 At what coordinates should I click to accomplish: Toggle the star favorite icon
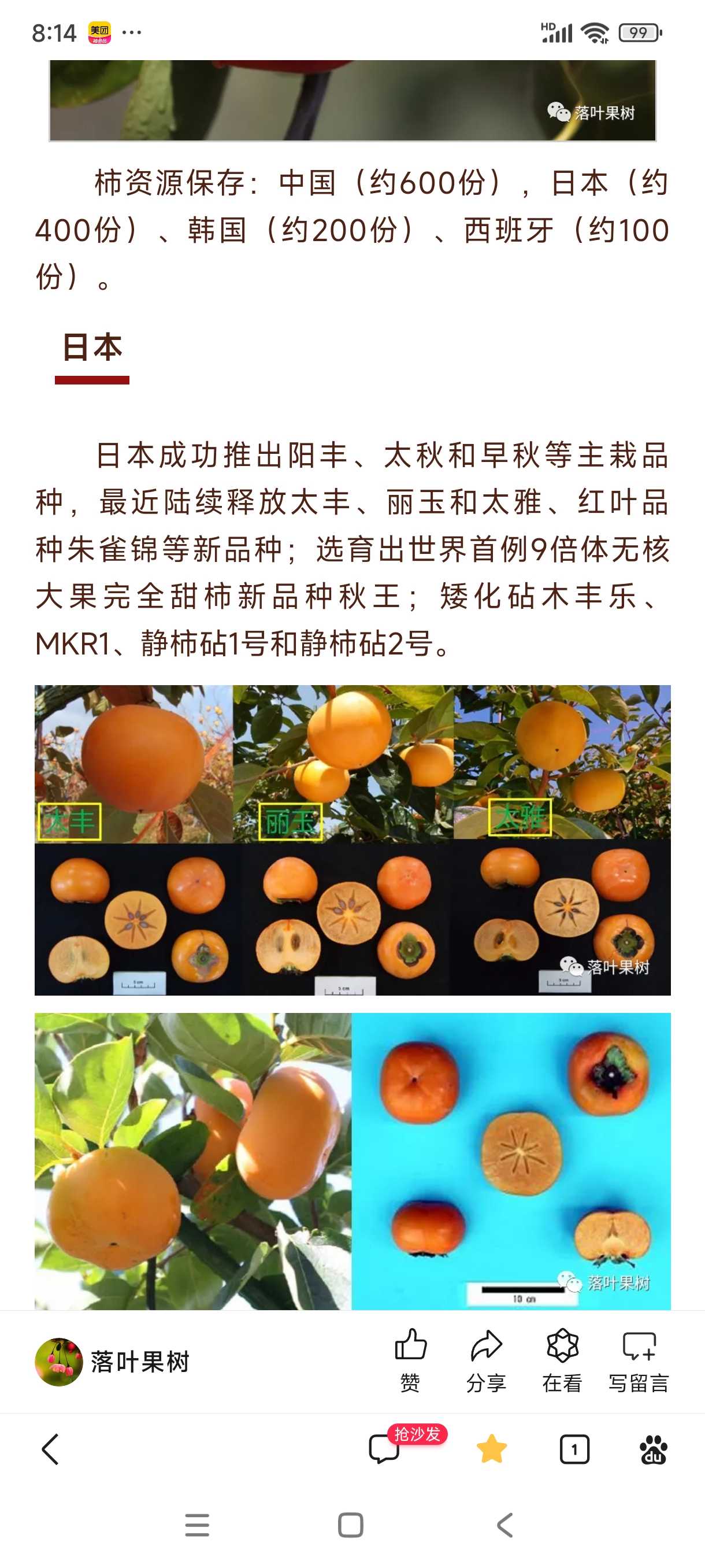point(492,1448)
